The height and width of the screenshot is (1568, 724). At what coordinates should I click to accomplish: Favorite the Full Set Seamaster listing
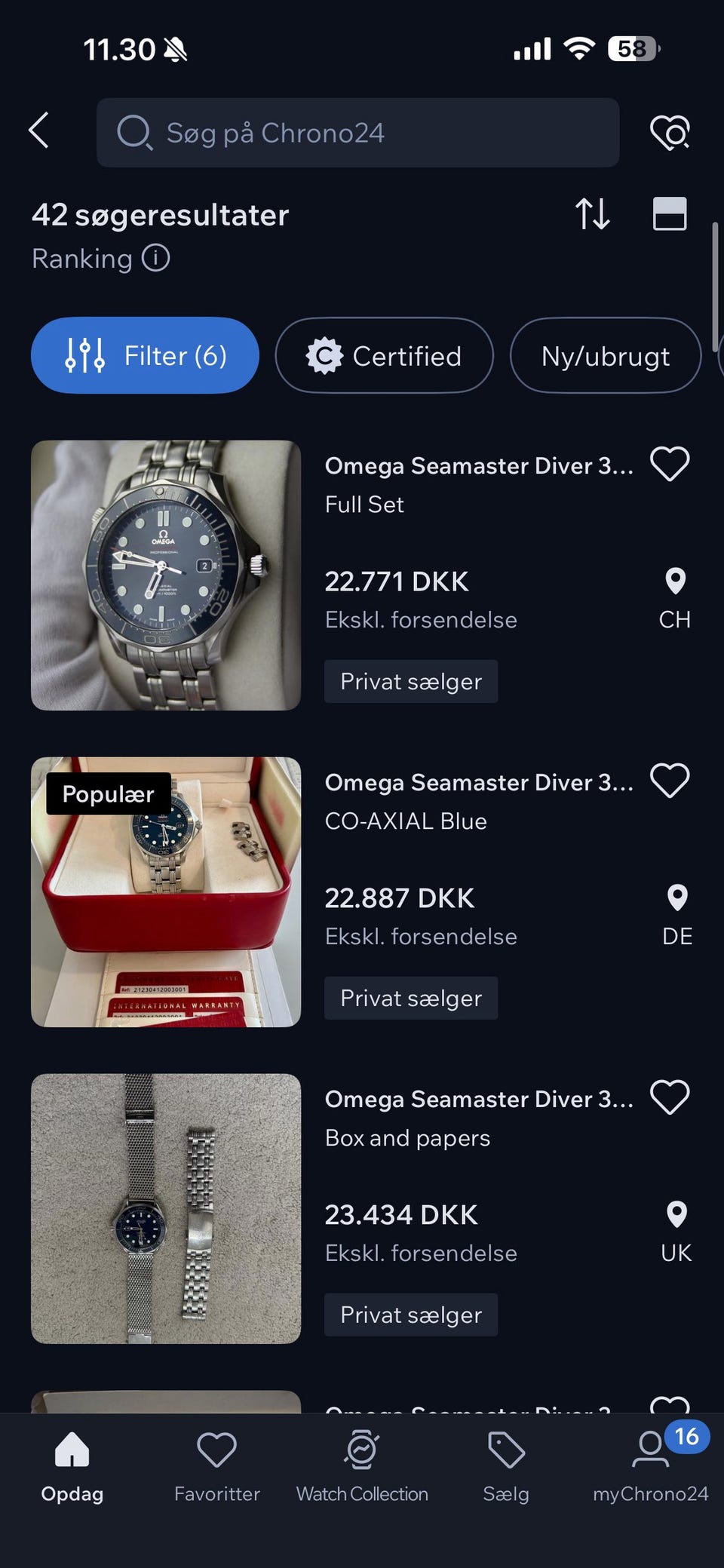click(670, 463)
